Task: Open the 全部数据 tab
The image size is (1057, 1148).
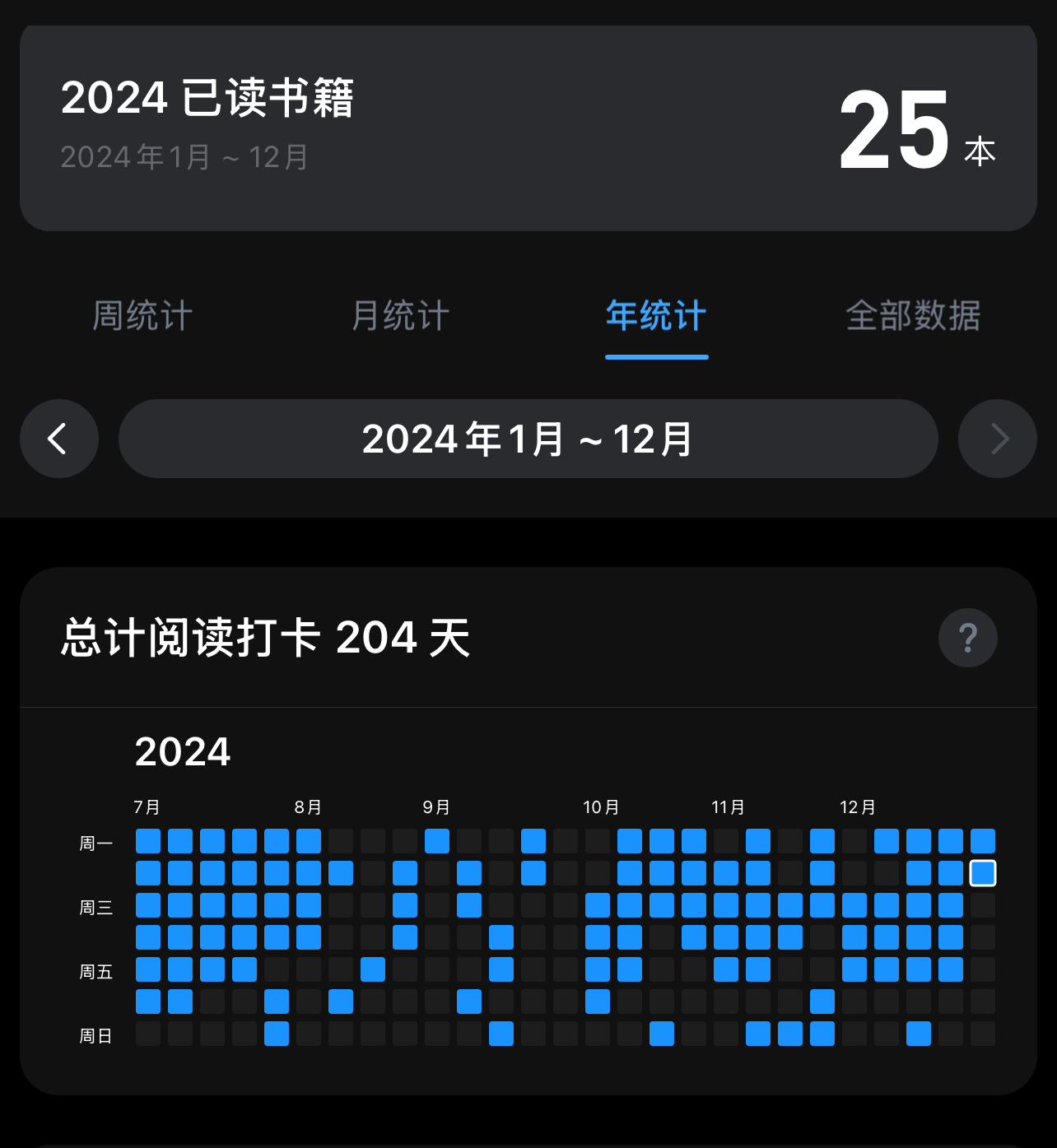Action: coord(913,316)
